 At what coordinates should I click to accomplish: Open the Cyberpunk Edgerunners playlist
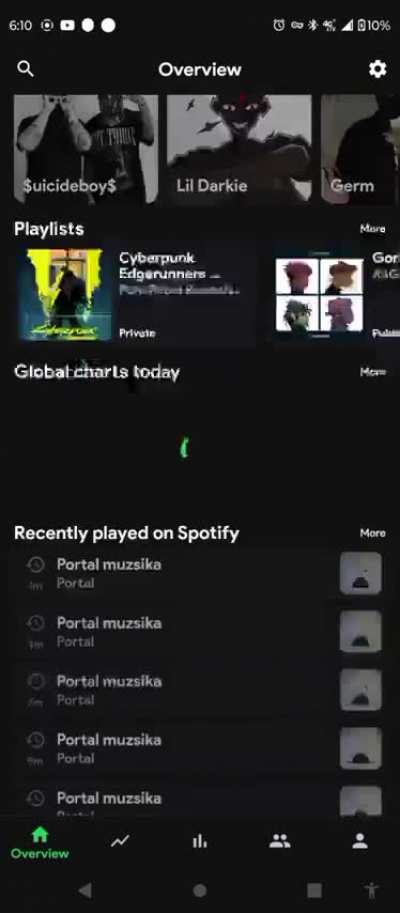tap(136, 295)
